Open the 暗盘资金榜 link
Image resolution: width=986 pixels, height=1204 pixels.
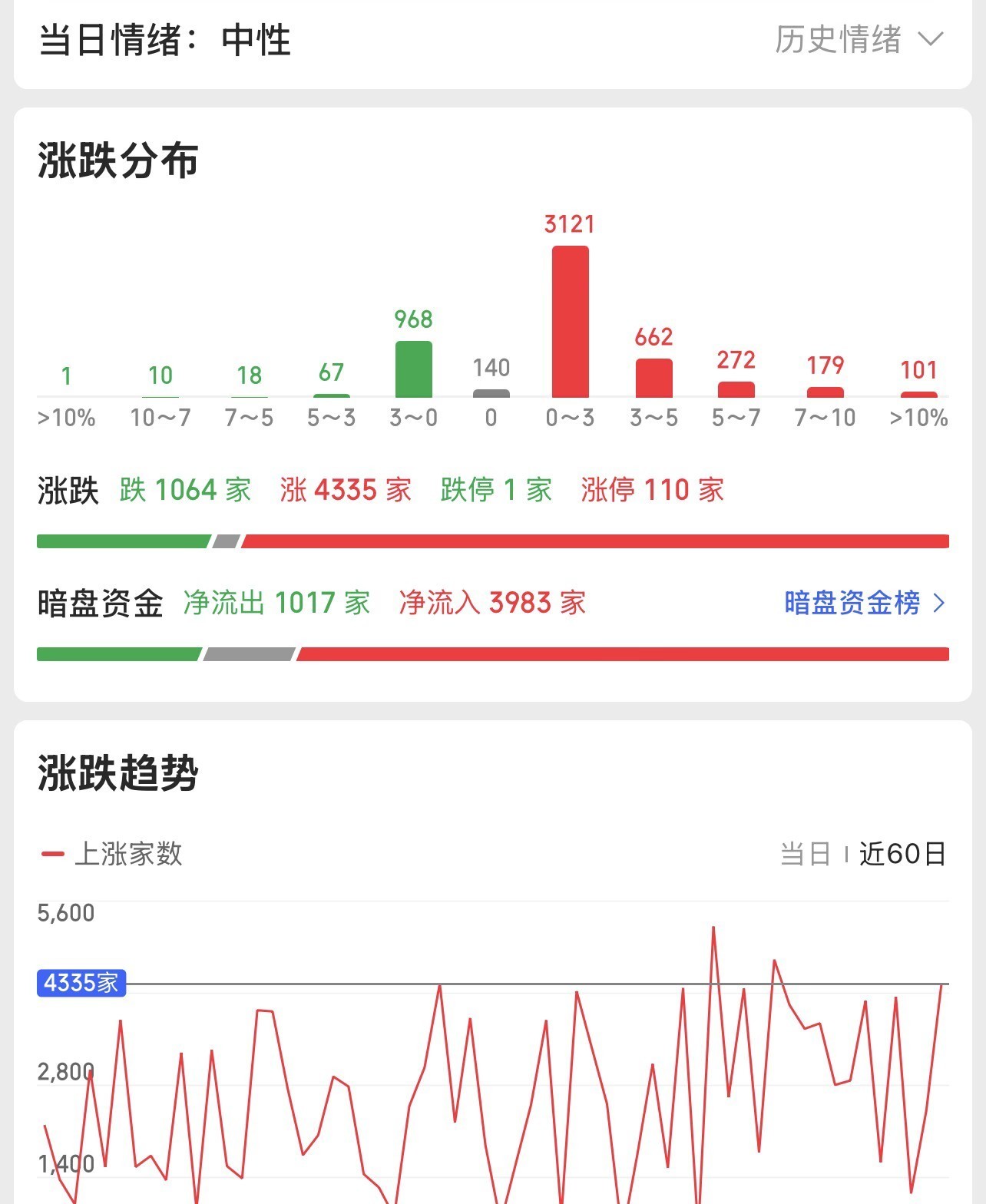[x=865, y=603]
